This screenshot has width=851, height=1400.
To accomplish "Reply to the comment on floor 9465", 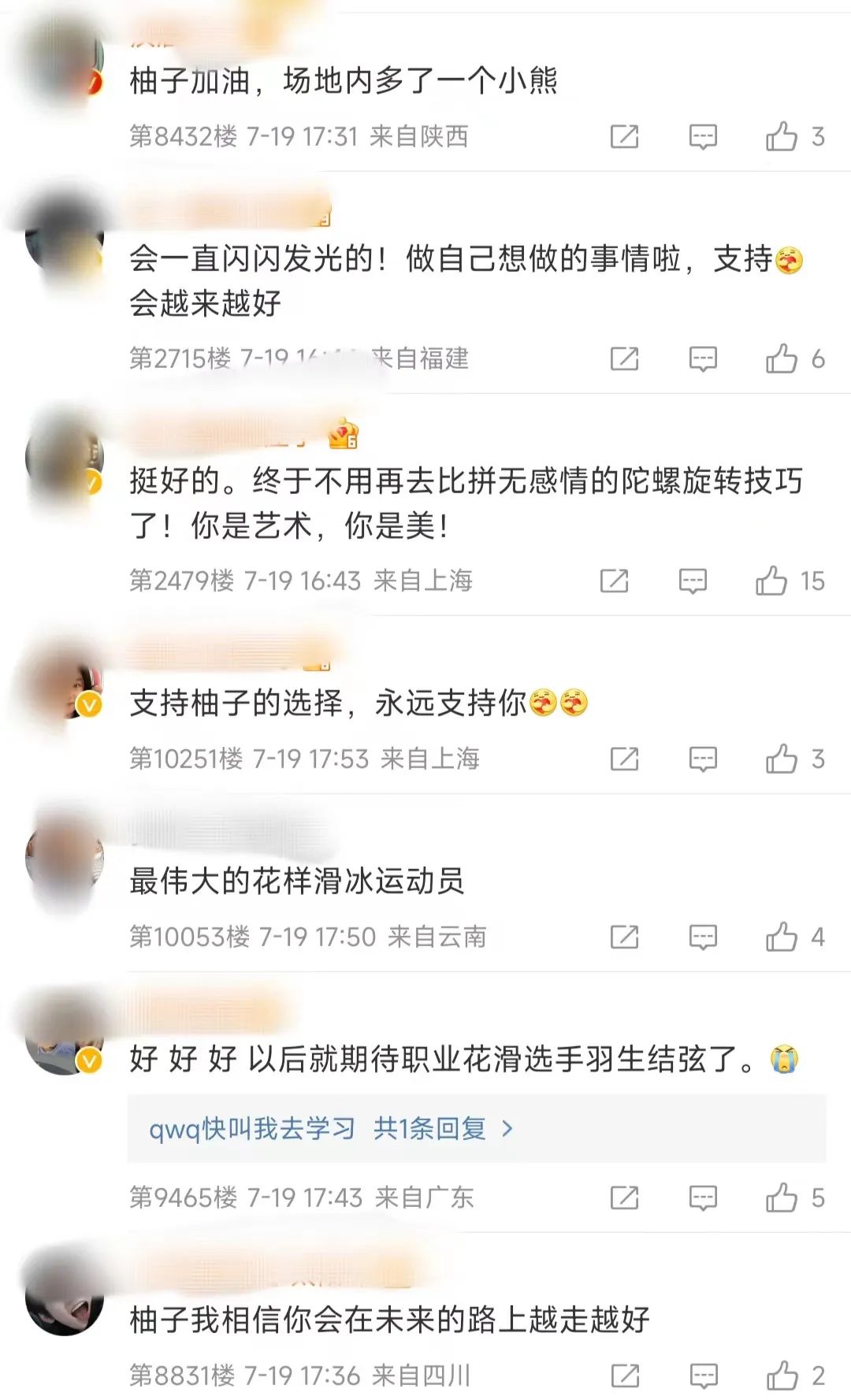I will pos(702,1198).
